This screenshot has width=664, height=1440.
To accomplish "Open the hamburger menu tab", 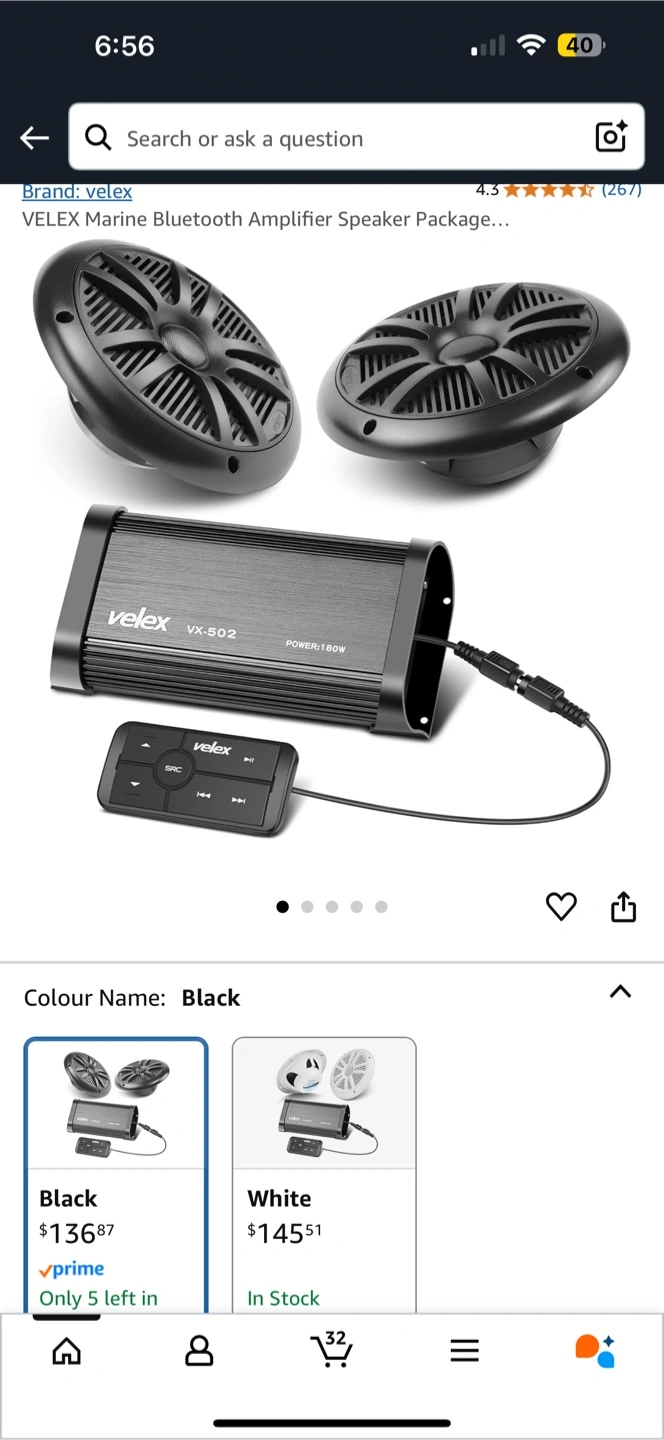I will (x=464, y=1351).
